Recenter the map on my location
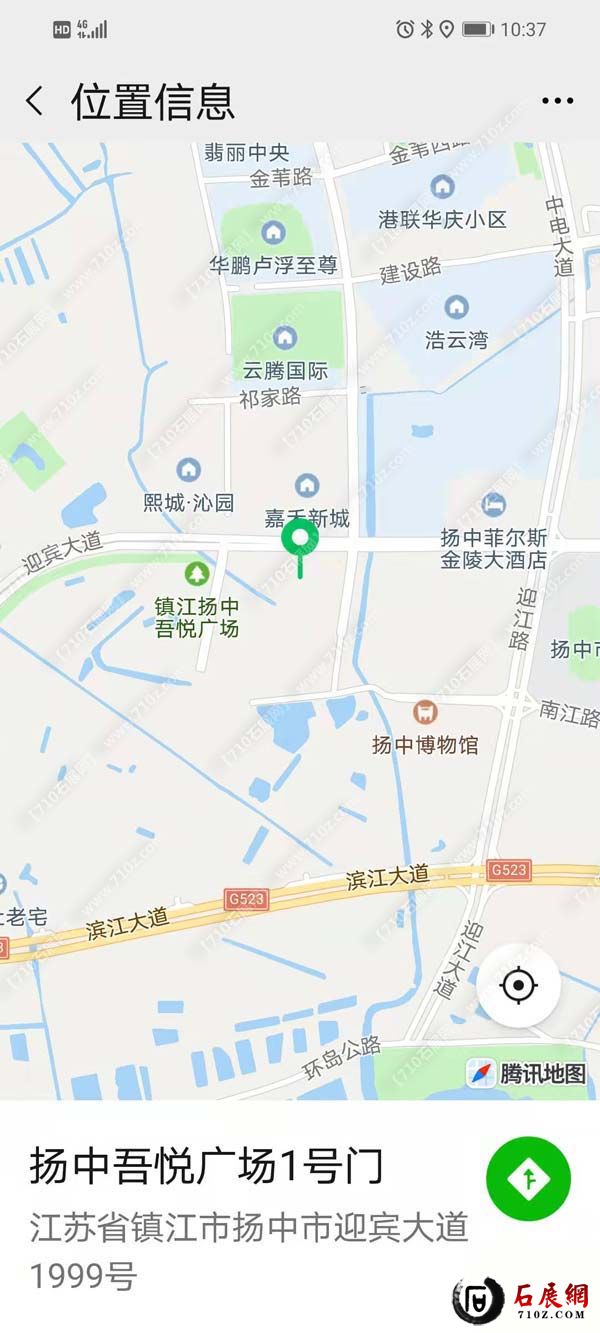Viewport: 600px width, 1333px height. (518, 986)
